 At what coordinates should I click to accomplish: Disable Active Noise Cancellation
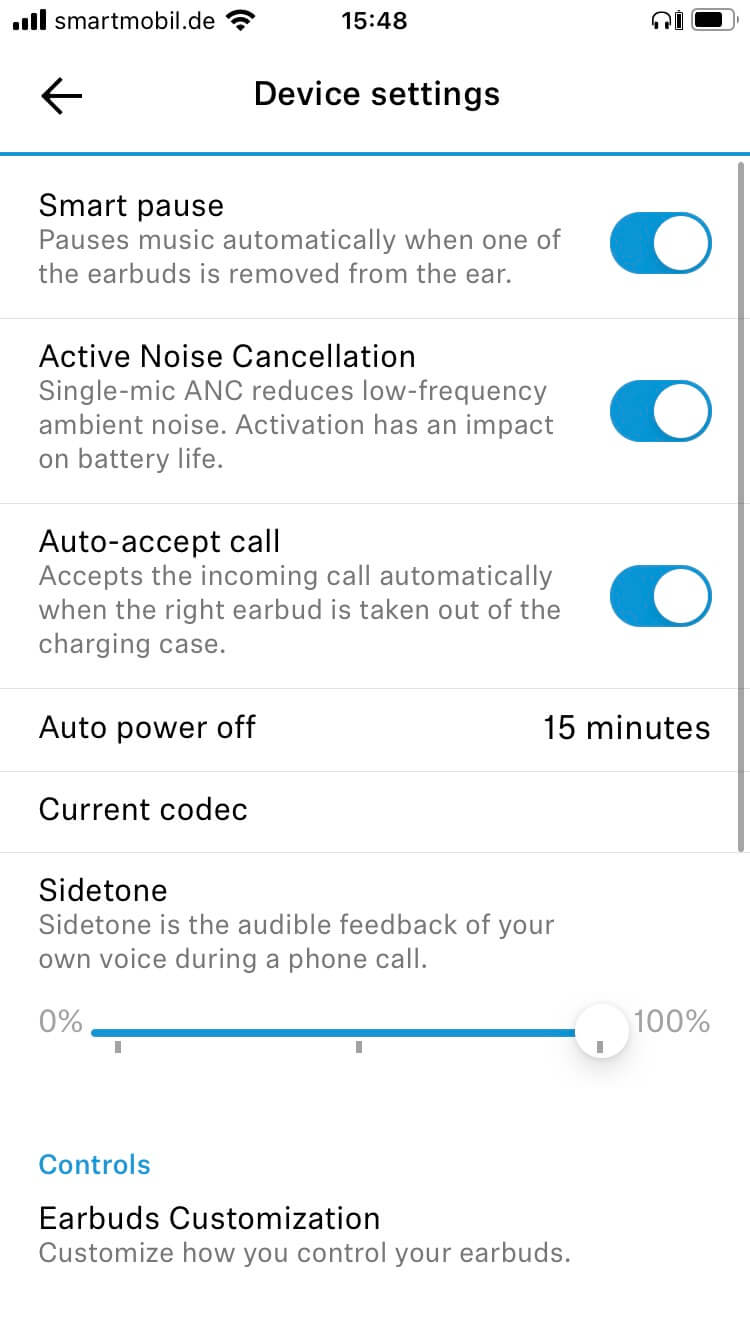[660, 411]
